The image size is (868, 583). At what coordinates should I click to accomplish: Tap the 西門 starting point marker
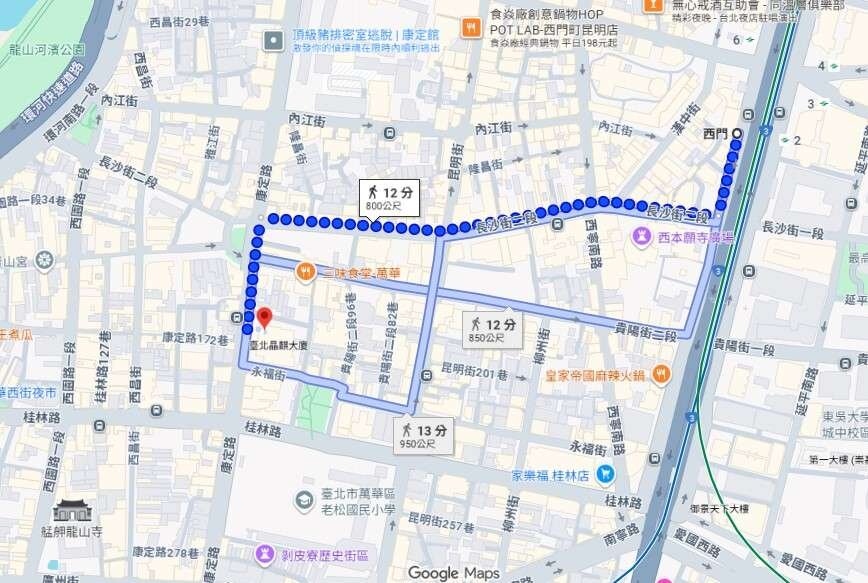coord(737,133)
